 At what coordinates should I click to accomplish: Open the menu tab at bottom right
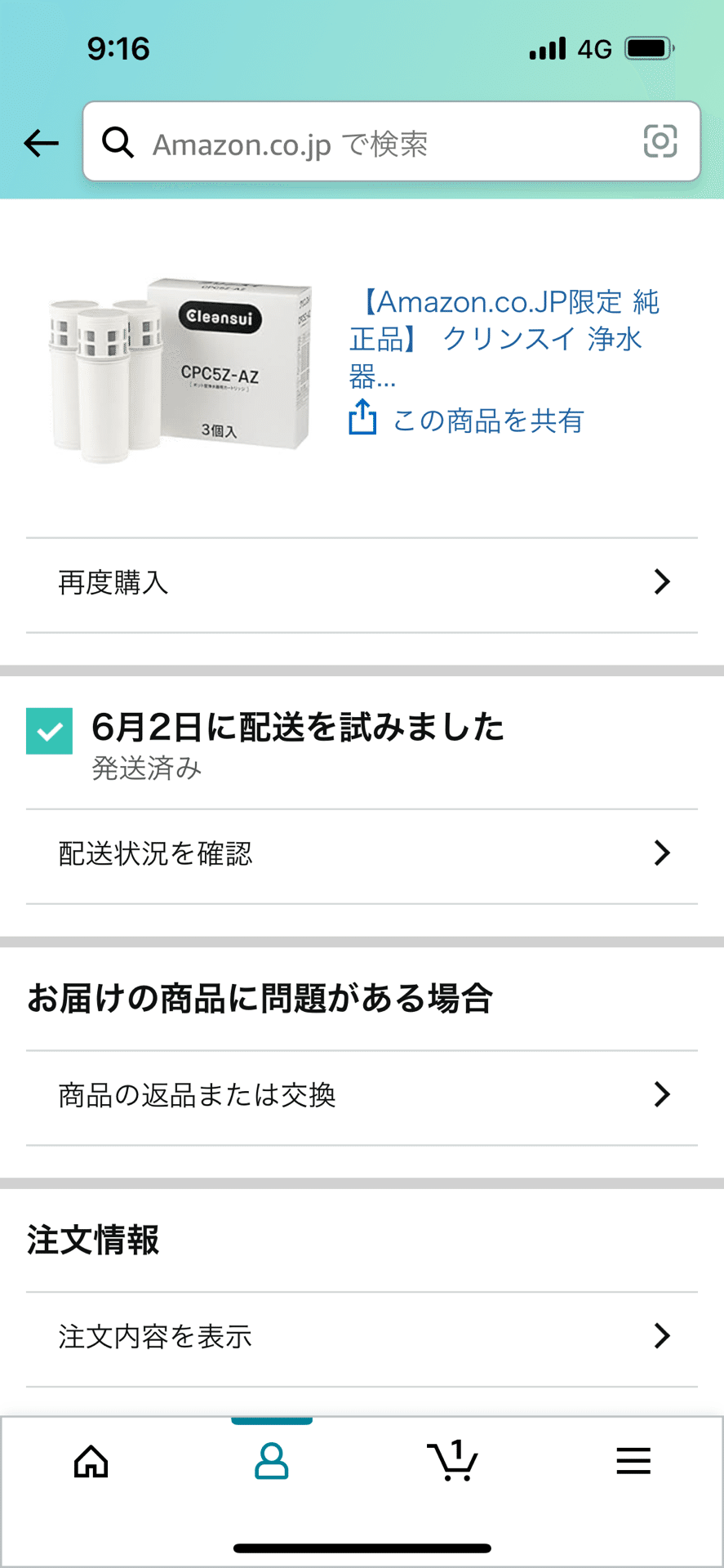click(633, 1462)
